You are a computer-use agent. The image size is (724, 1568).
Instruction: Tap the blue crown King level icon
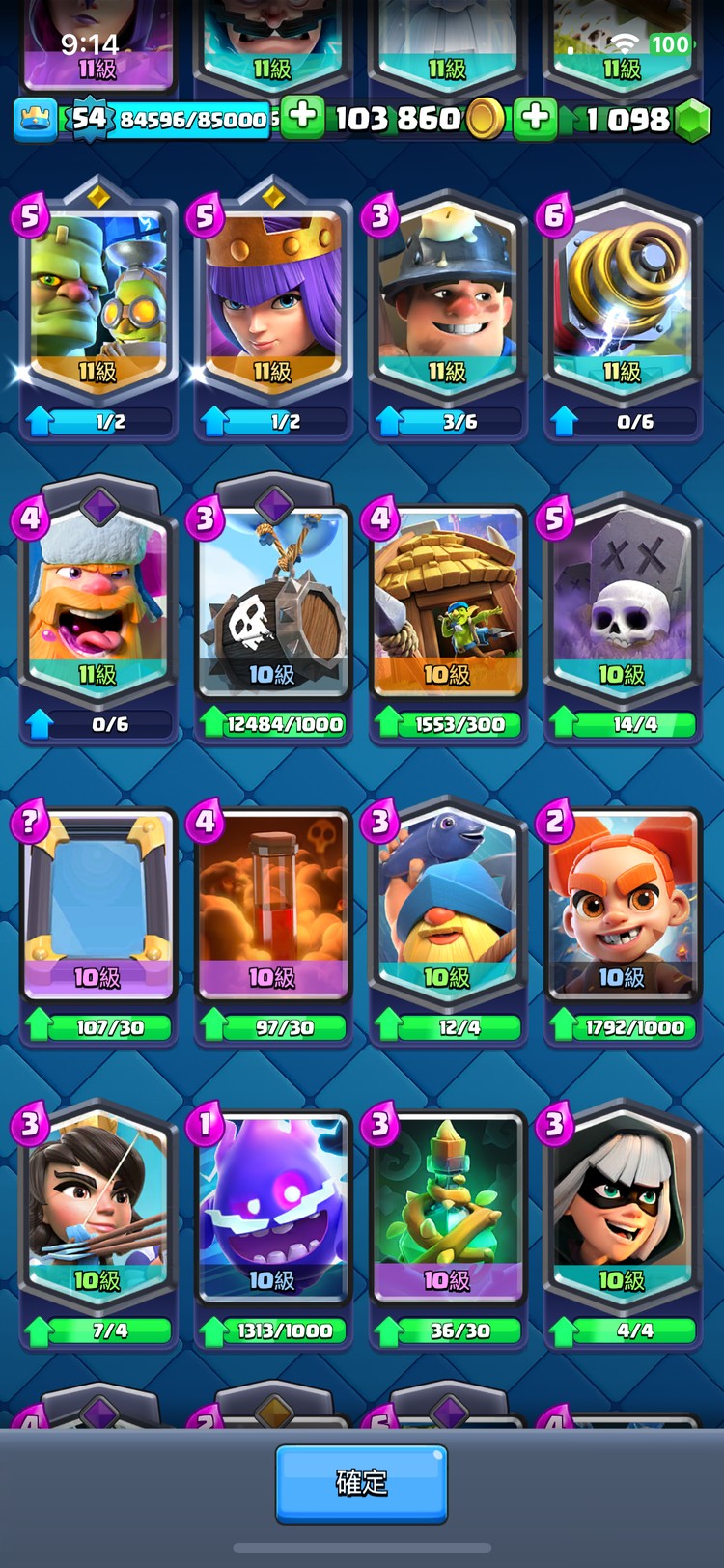click(x=36, y=119)
